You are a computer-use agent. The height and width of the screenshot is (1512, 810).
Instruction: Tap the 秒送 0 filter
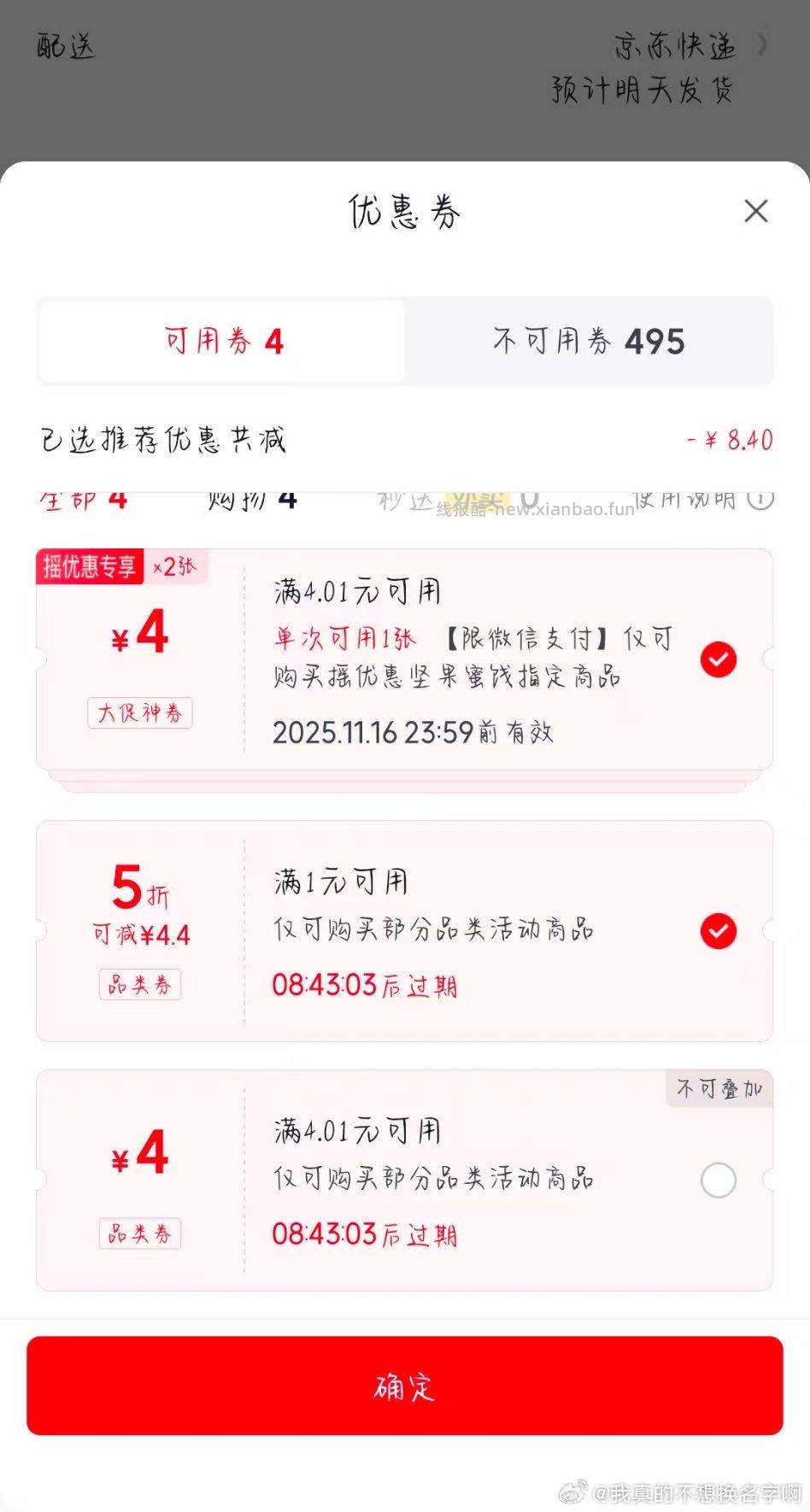coord(427,500)
